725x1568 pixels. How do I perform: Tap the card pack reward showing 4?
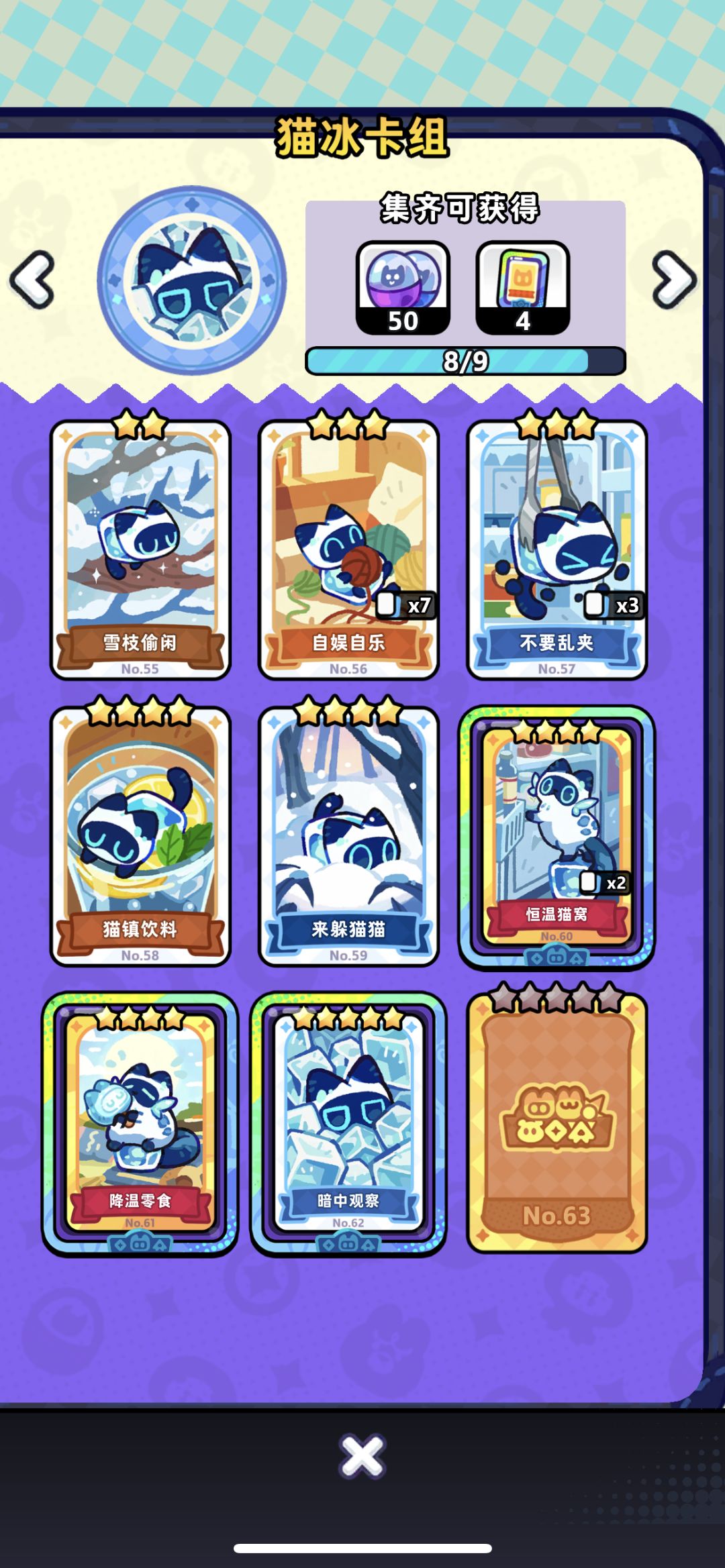point(523,288)
